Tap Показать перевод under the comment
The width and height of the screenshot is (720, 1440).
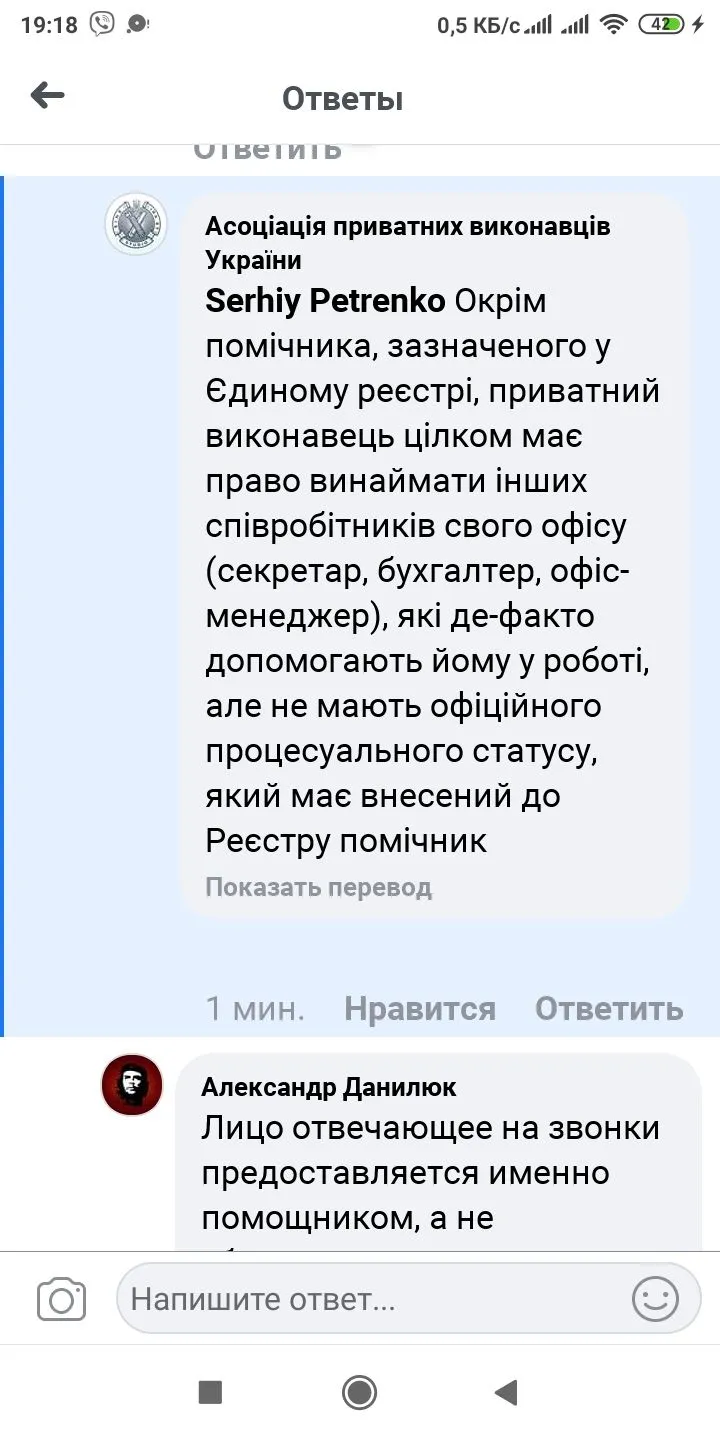(318, 887)
